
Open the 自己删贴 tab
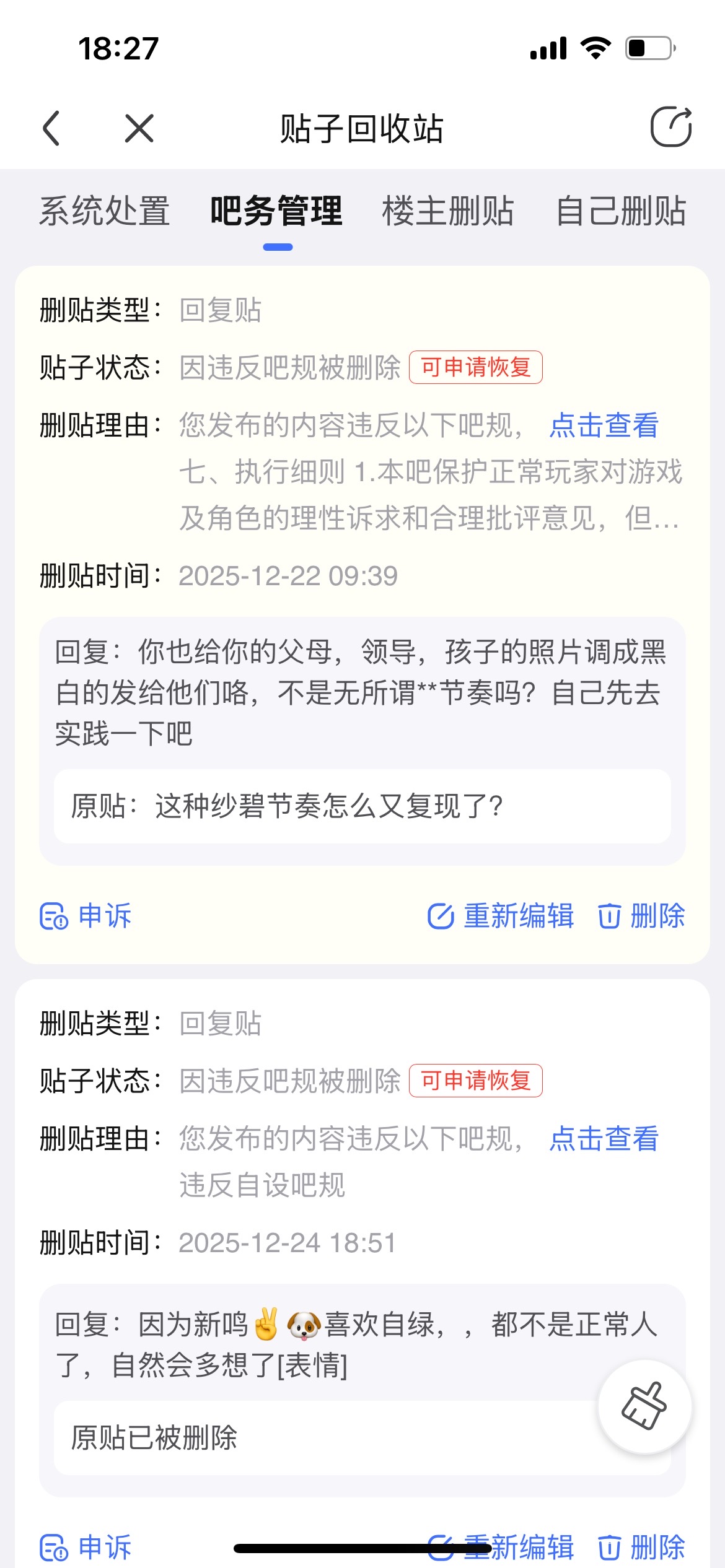pyautogui.click(x=621, y=211)
